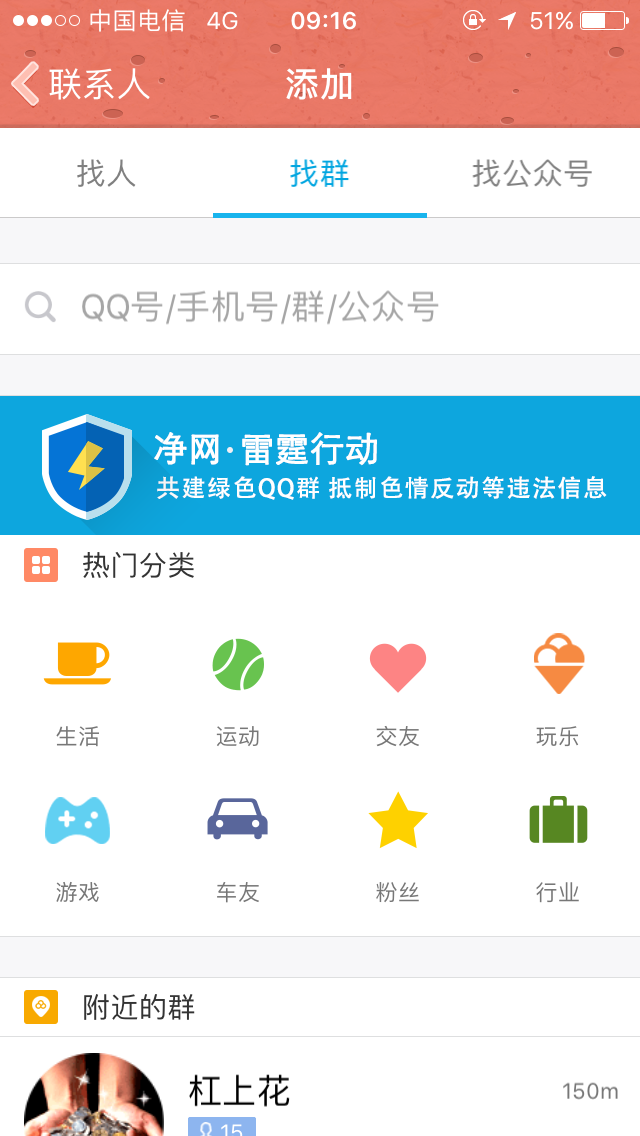Open the 生活 category
Image resolution: width=640 pixels, height=1136 pixels.
pyautogui.click(x=78, y=689)
